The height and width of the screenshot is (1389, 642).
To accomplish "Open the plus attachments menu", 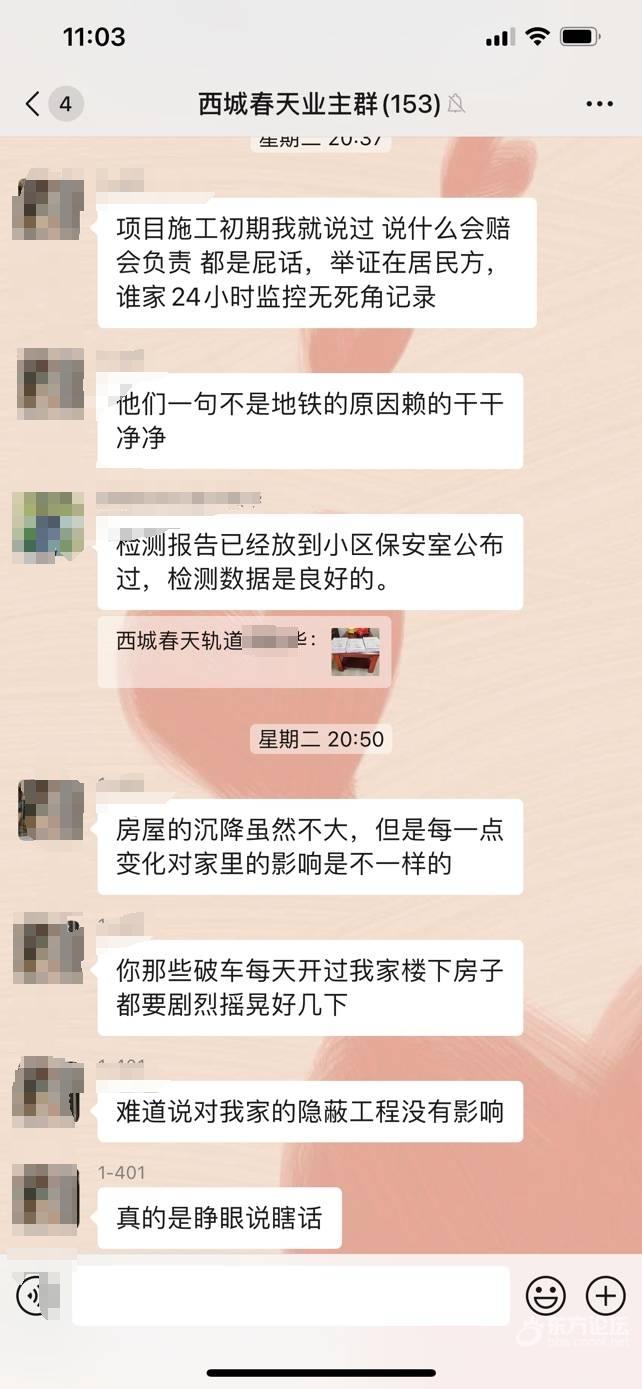I will click(605, 1296).
